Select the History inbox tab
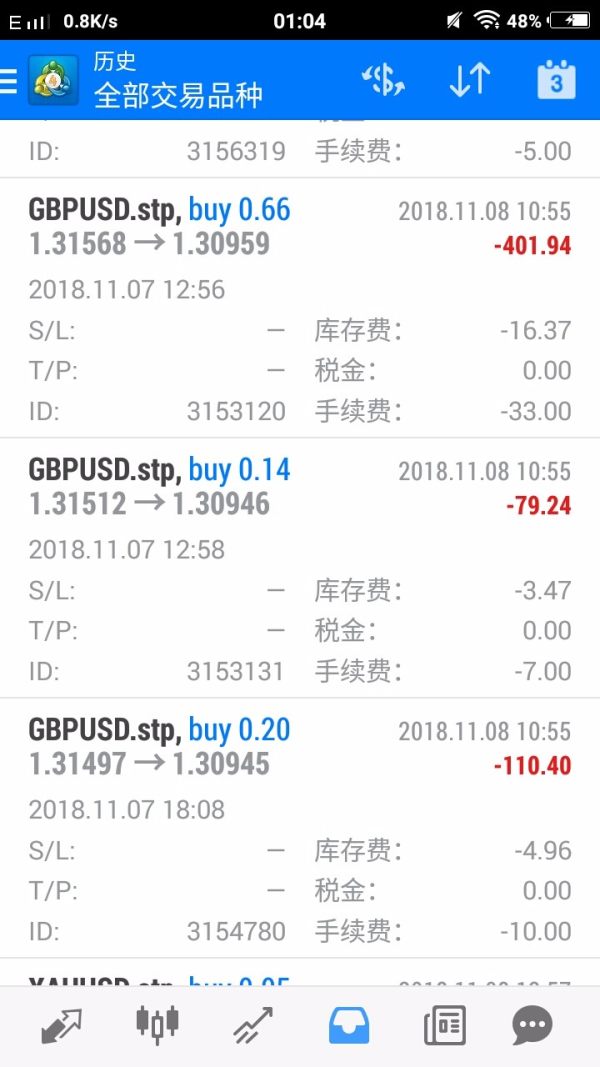 pos(349,1025)
